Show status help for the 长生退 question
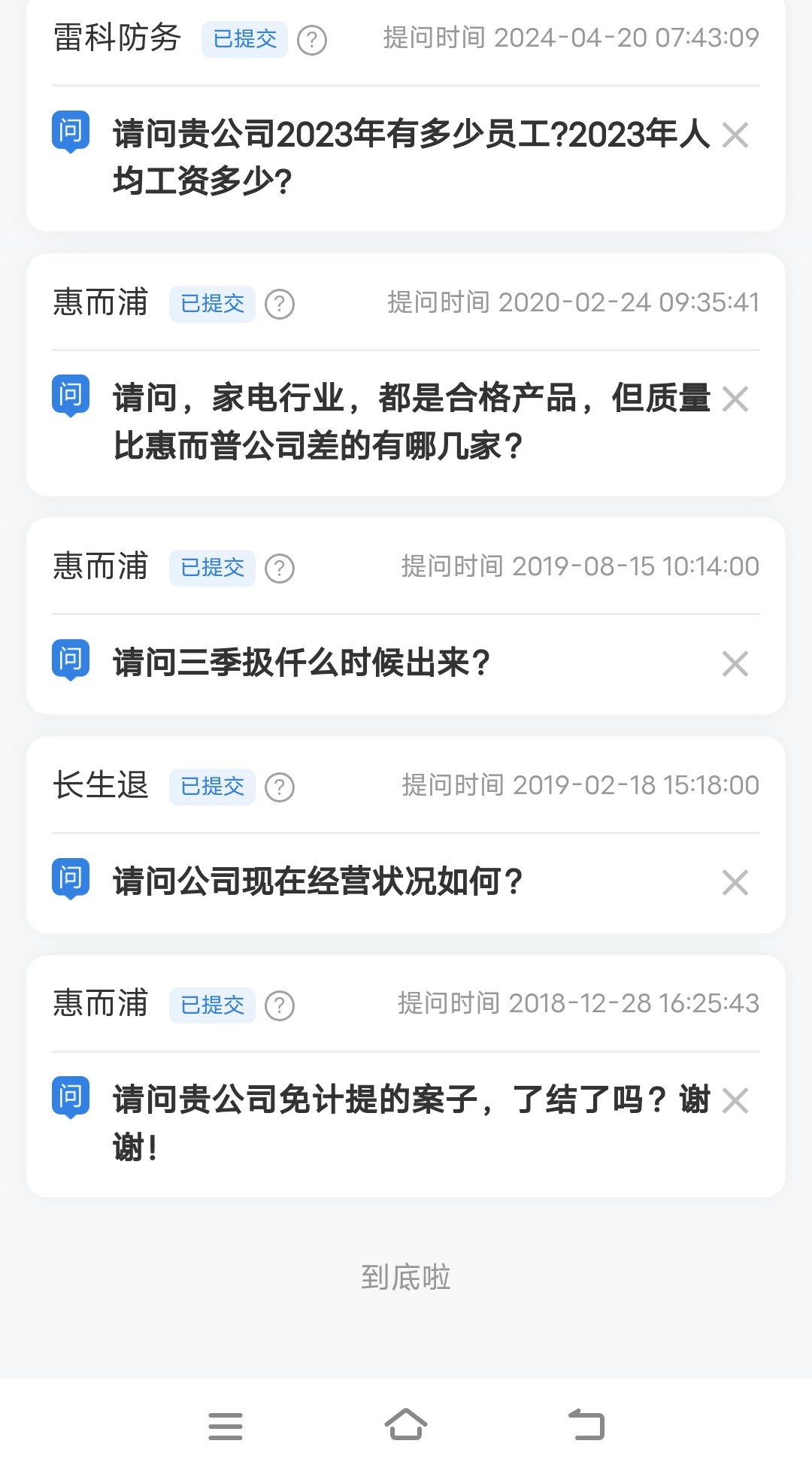The image size is (812, 1474). (x=280, y=787)
